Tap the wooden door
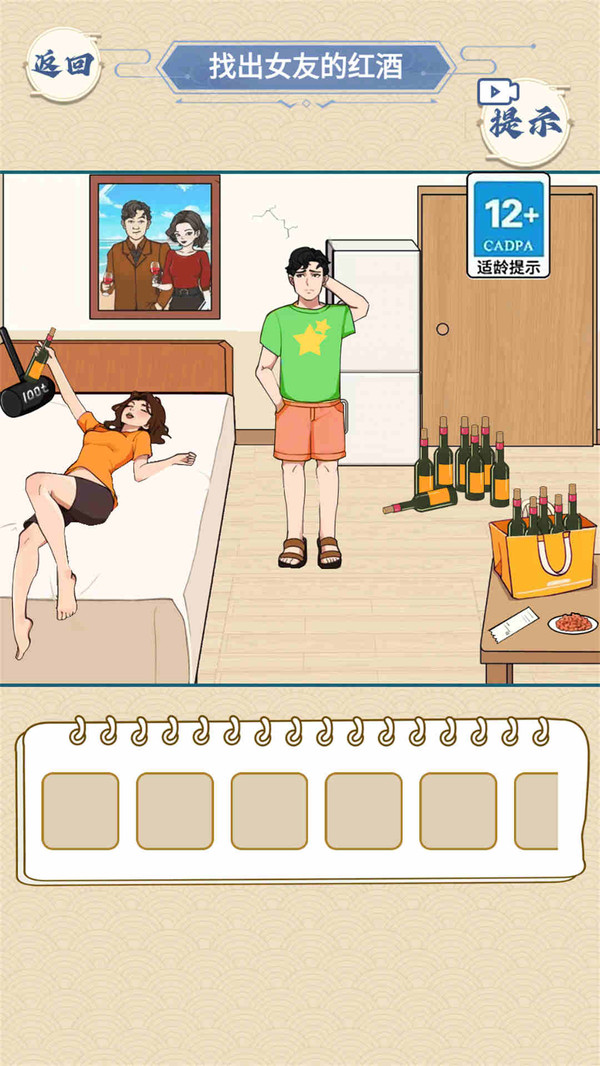 click(x=508, y=316)
